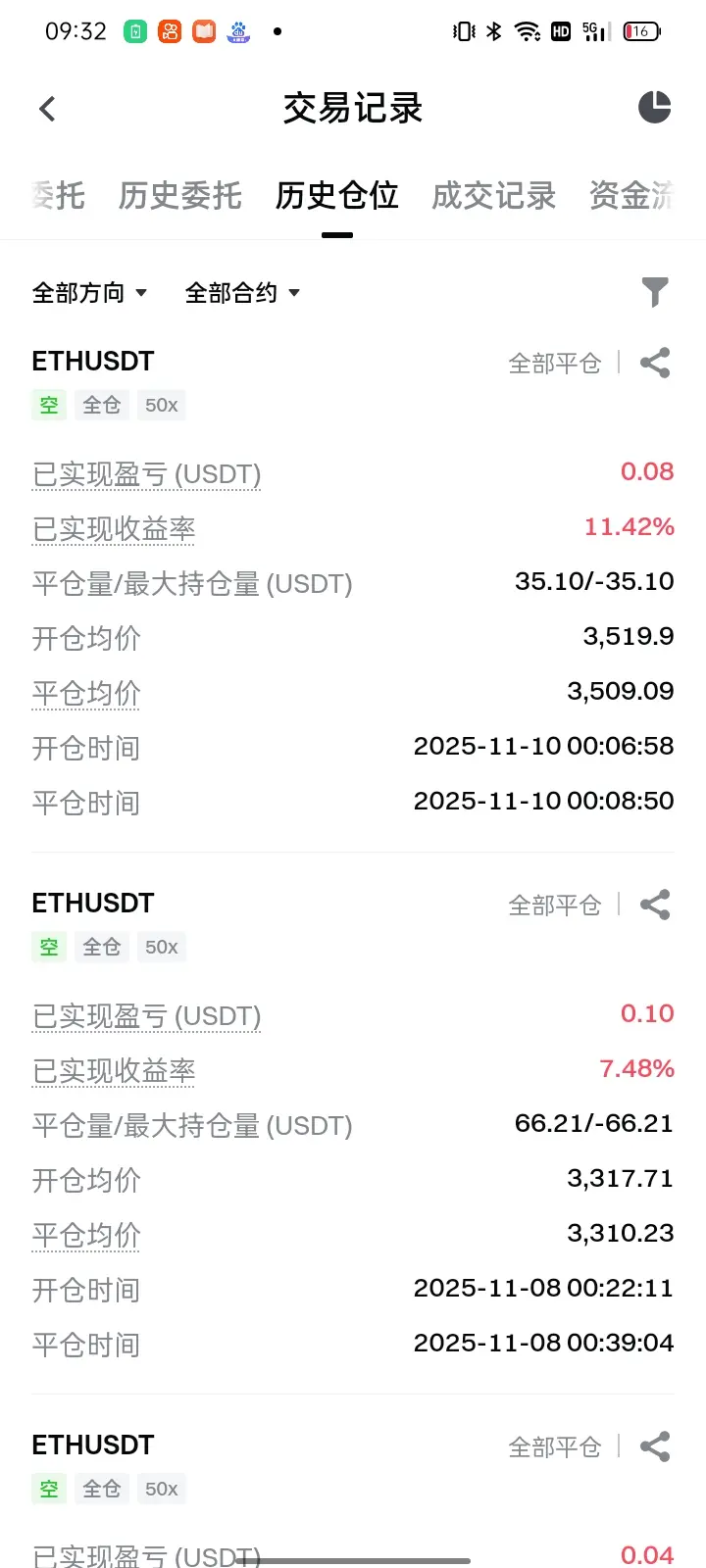Switch to the partially hidden 委托 tab
Image resolution: width=706 pixels, height=1568 pixels.
tap(57, 196)
